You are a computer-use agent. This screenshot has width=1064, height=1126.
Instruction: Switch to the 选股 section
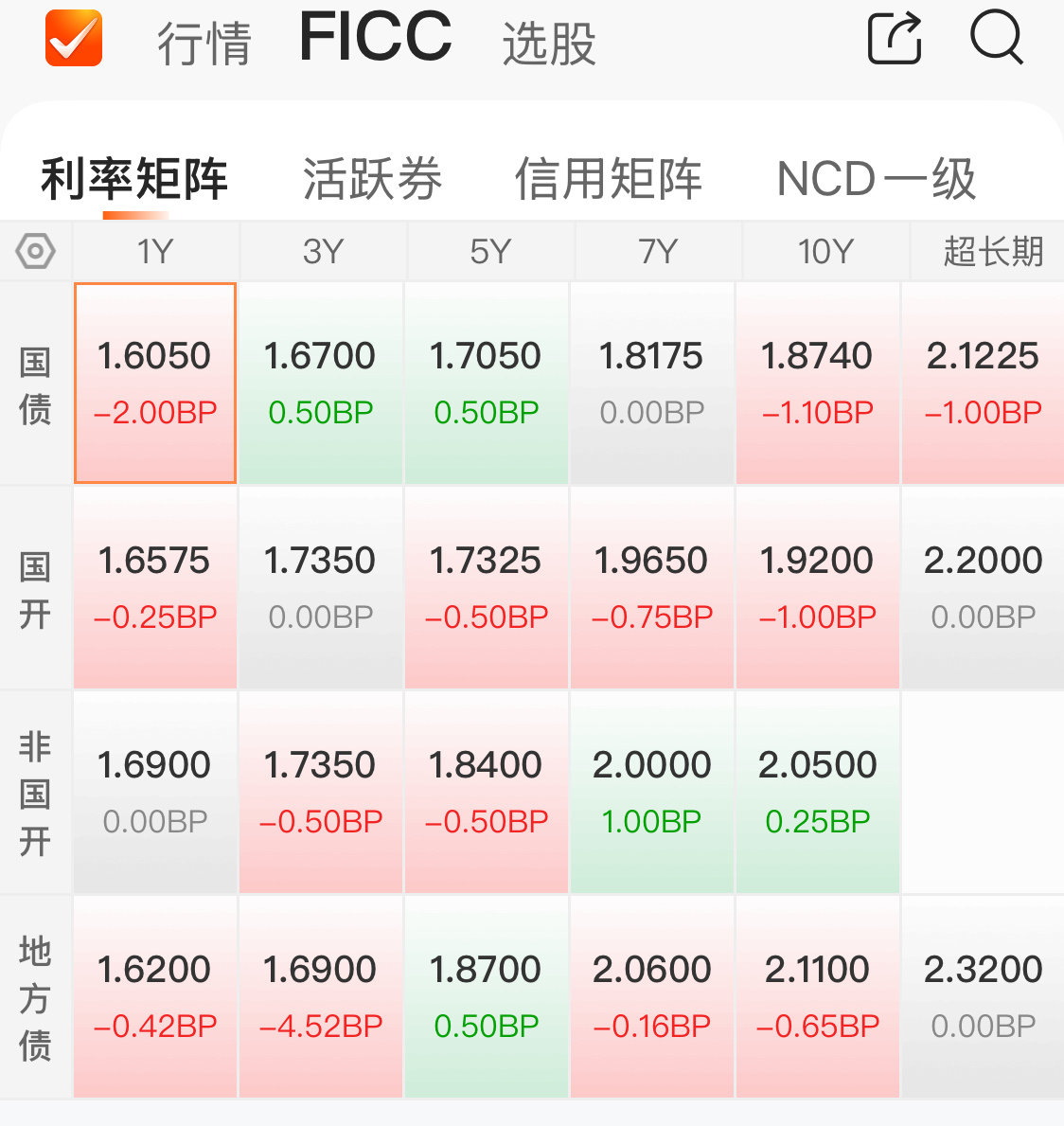coord(547,42)
